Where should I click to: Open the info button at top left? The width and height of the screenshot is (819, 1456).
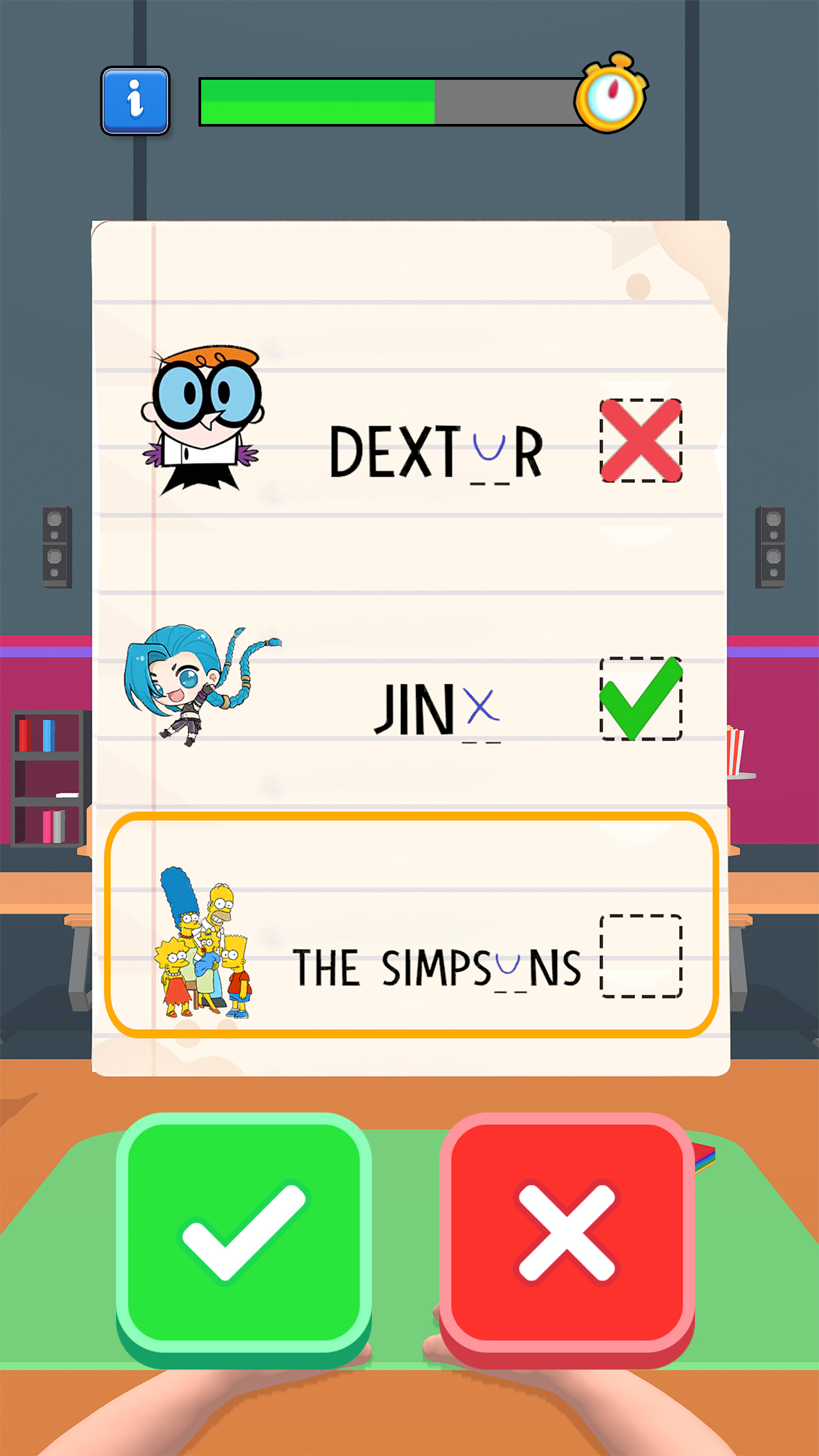click(x=135, y=100)
